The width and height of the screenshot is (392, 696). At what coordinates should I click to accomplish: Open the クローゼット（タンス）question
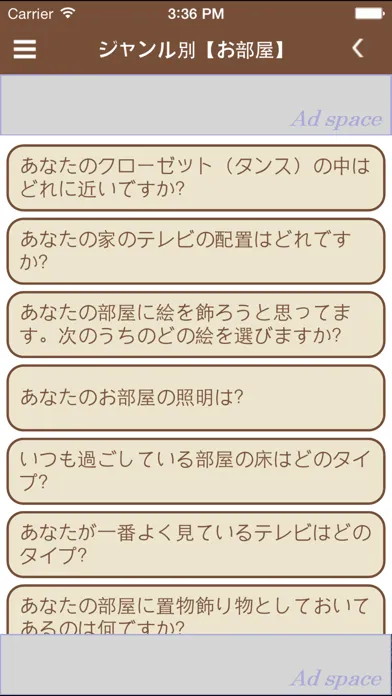coord(196,178)
